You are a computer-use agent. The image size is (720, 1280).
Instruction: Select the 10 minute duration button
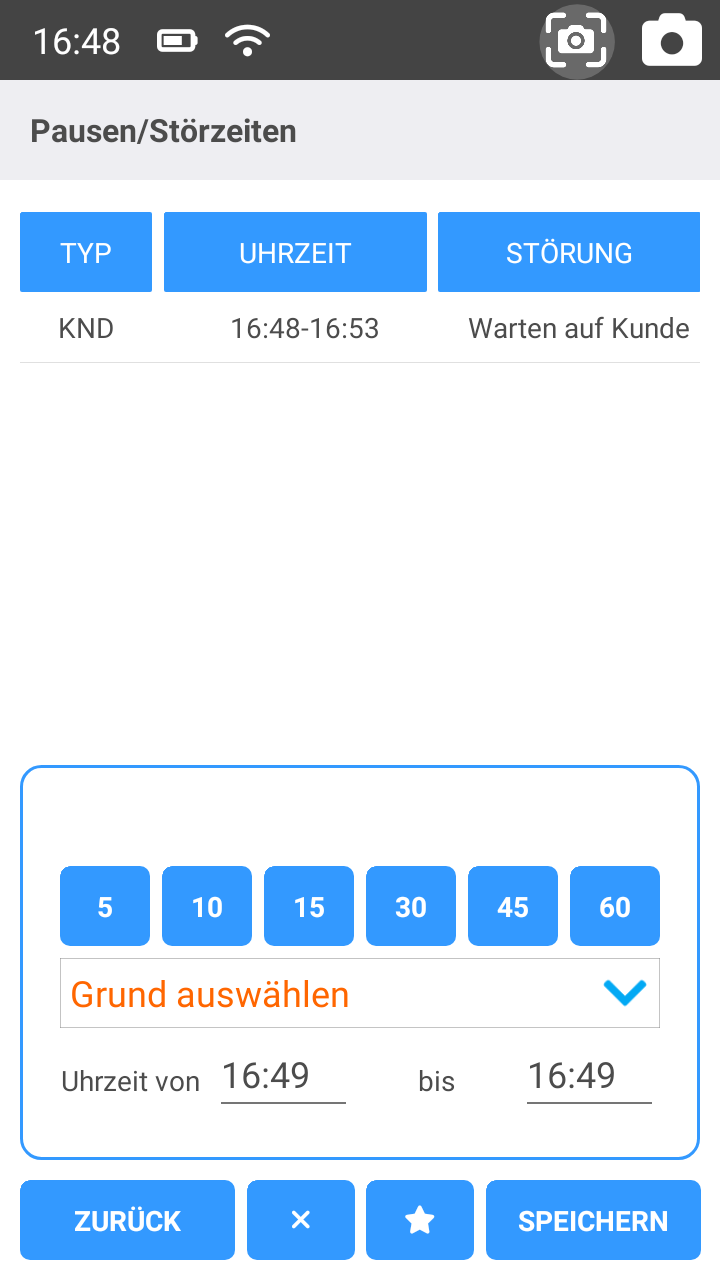(207, 906)
